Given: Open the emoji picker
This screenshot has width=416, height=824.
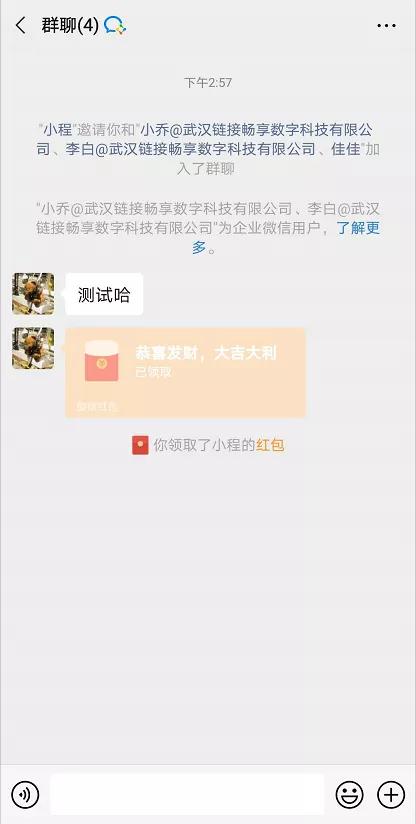Looking at the screenshot, I should point(349,794).
